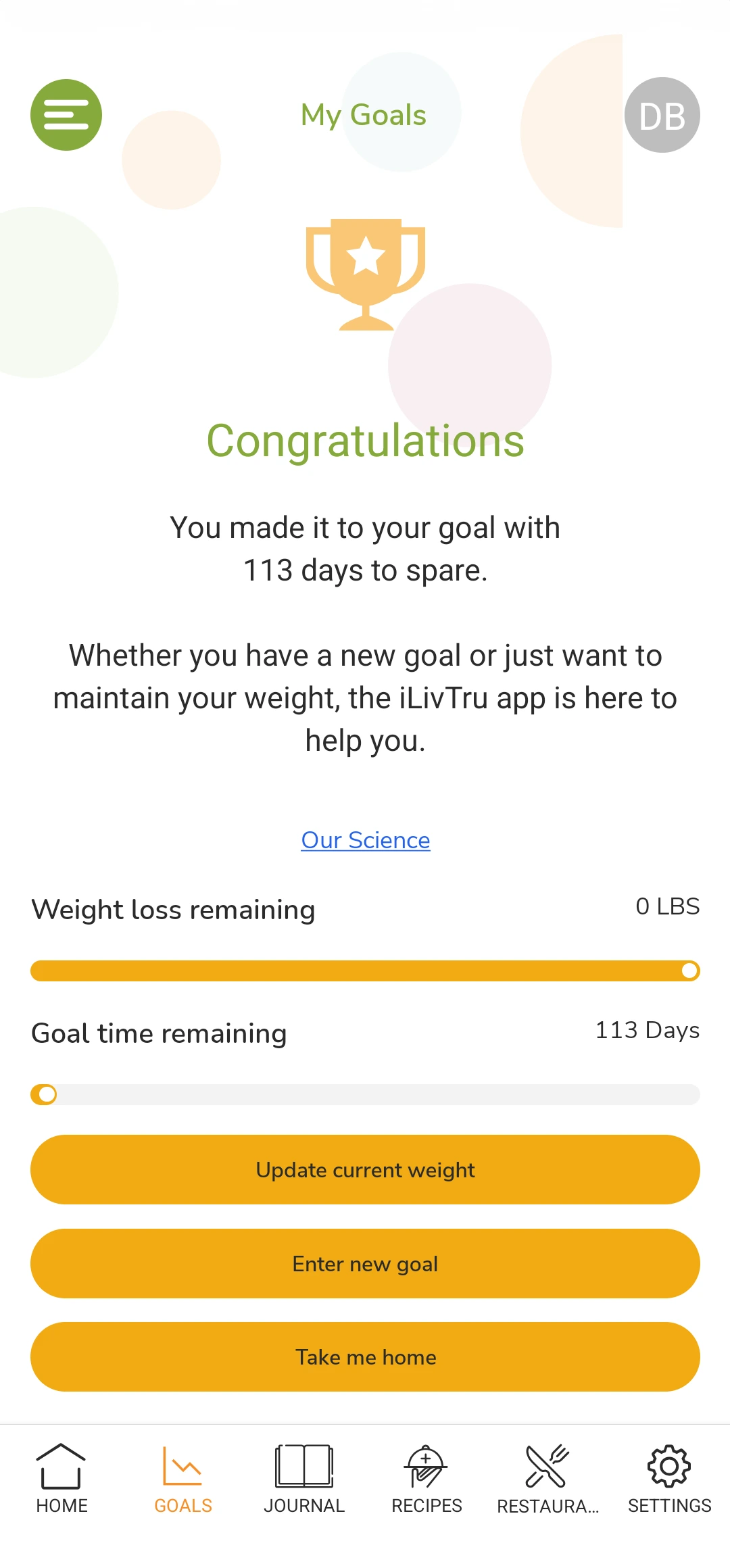Image resolution: width=730 pixels, height=1568 pixels.
Task: Open the DB profile avatar
Action: pyautogui.click(x=662, y=115)
